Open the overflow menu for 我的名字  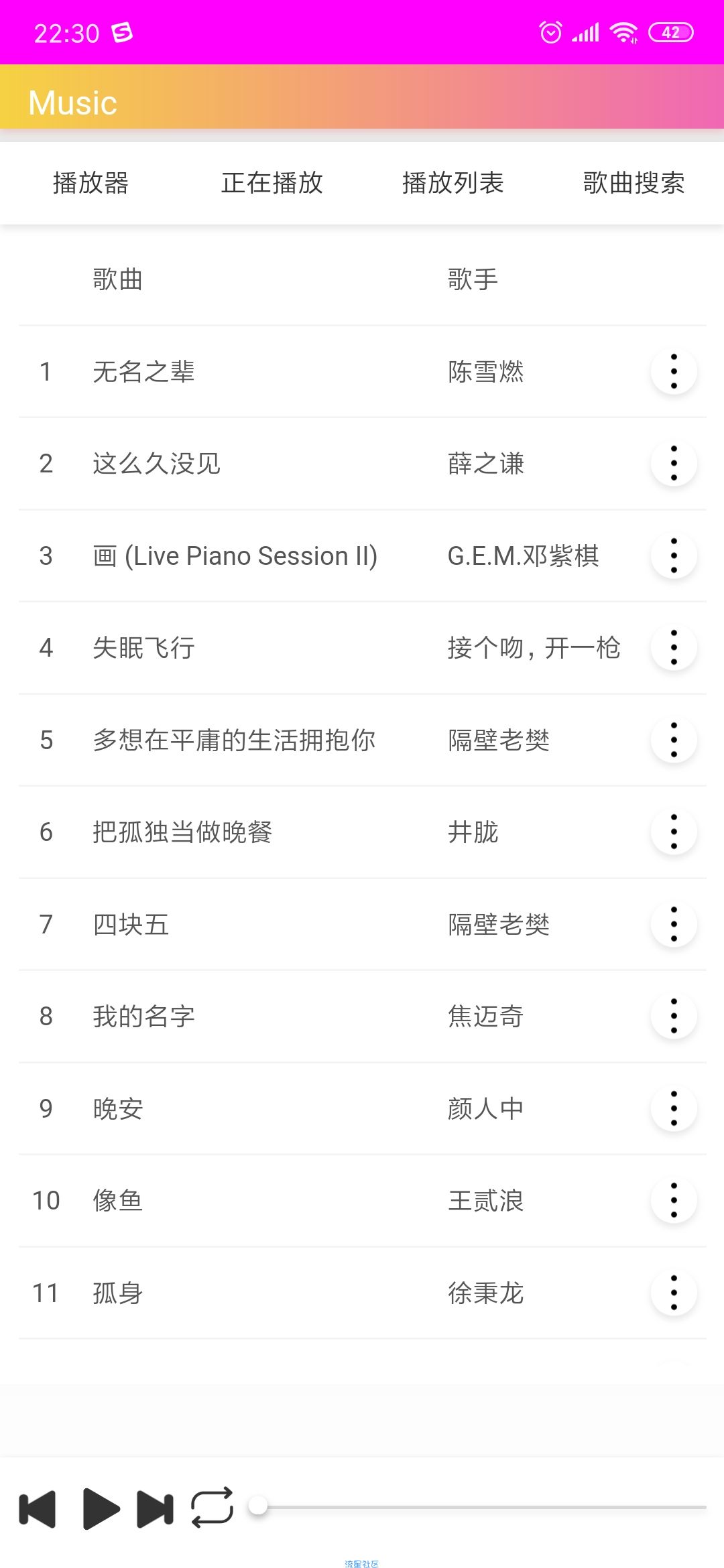(x=674, y=1017)
